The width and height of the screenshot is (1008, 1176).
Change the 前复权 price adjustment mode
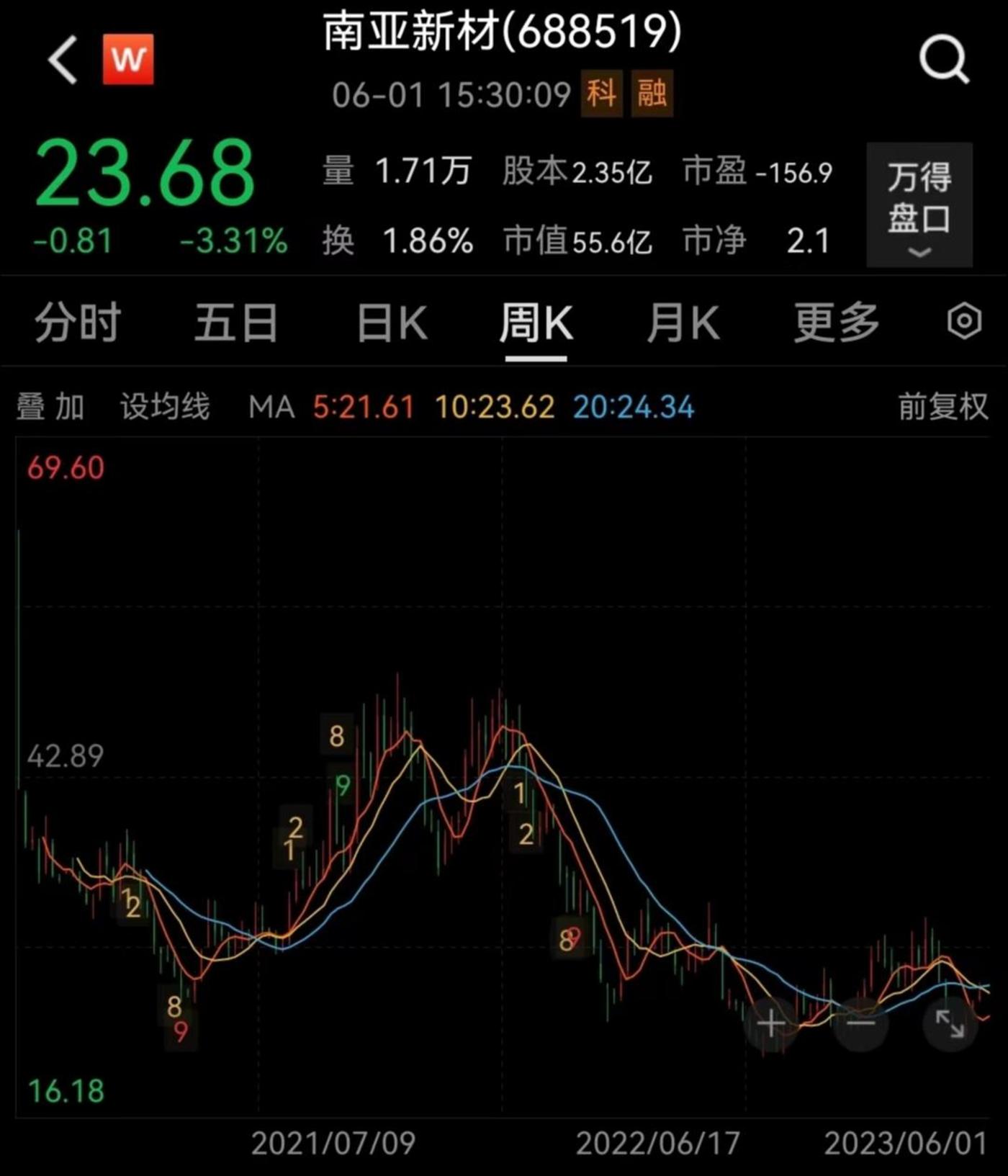click(942, 407)
